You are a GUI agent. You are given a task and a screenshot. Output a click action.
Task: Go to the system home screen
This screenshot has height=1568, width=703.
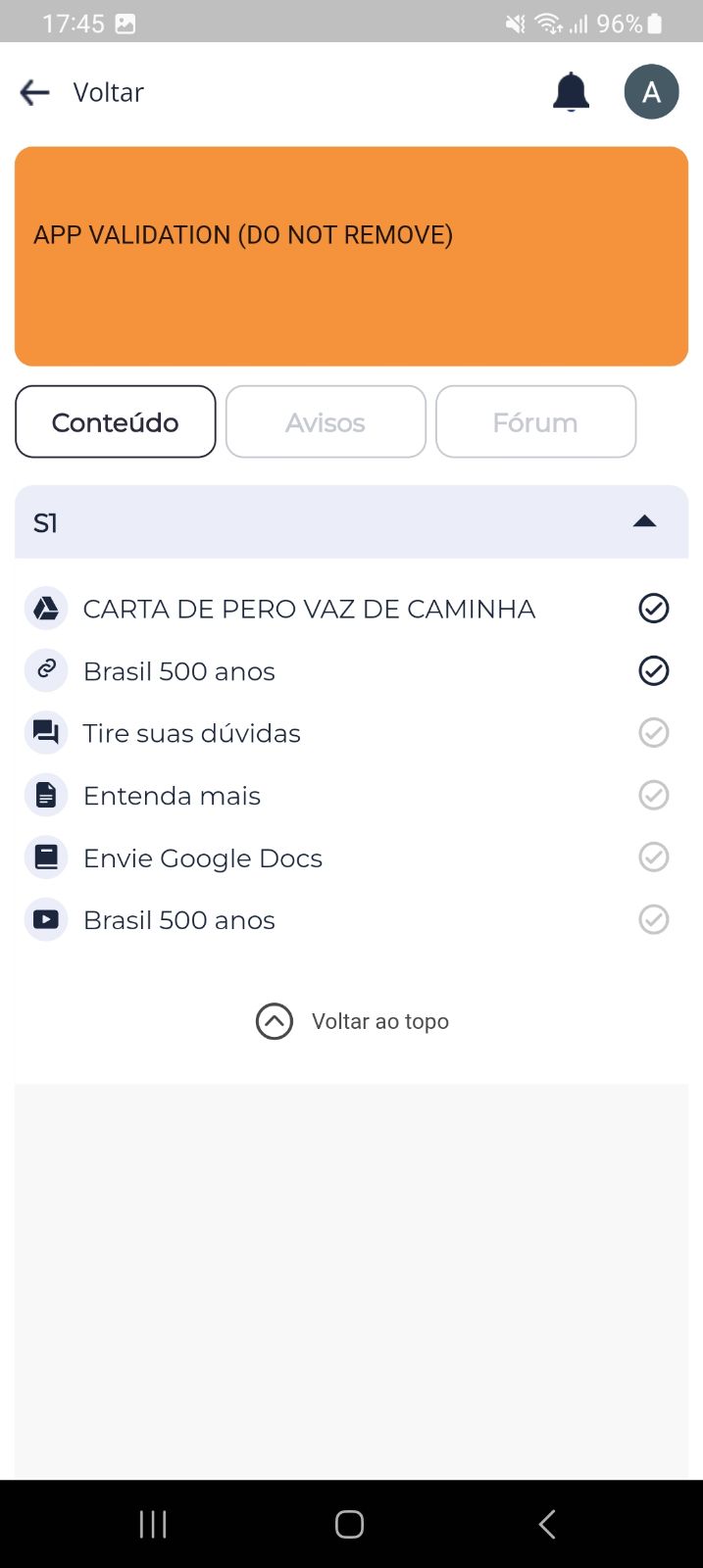coord(350,1524)
